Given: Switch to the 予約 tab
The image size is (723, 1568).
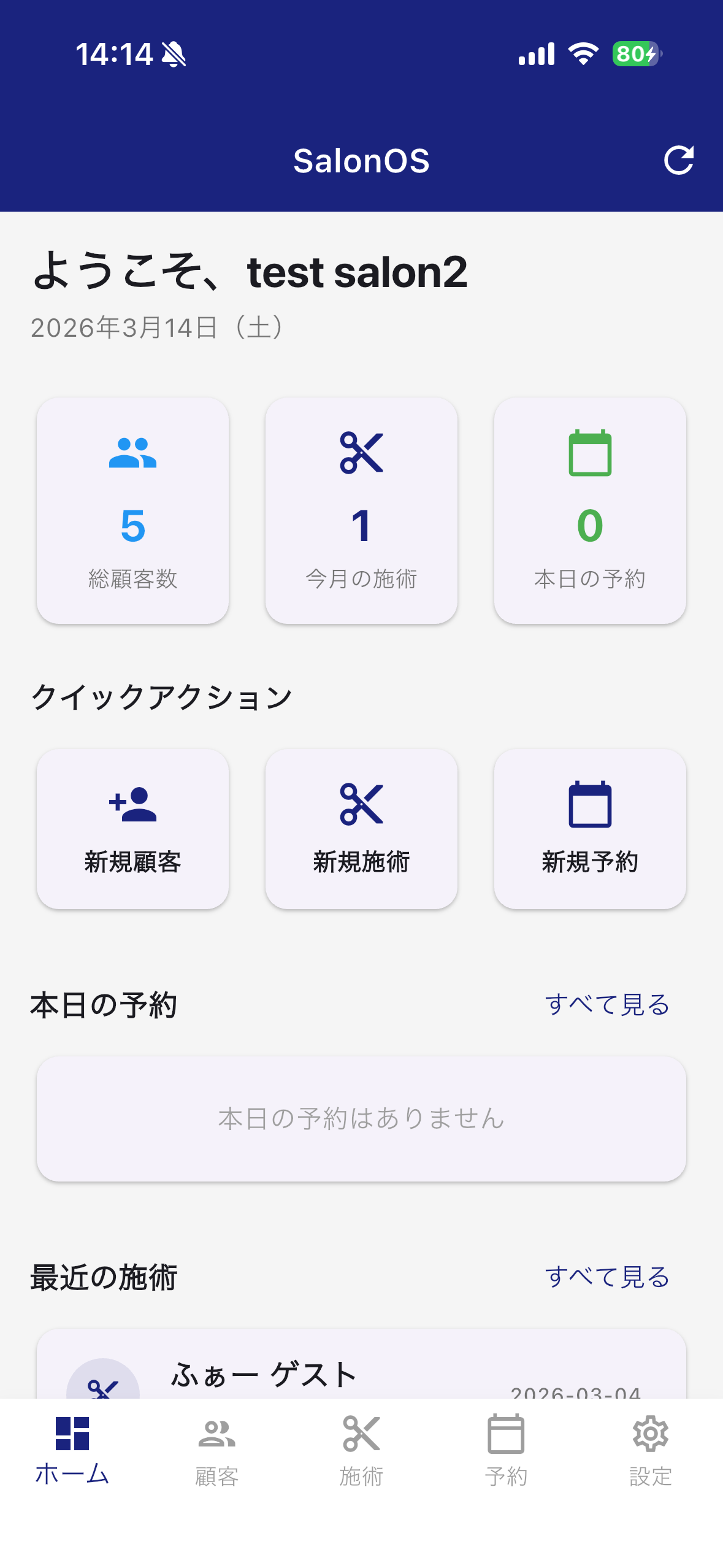Looking at the screenshot, I should (x=506, y=1450).
